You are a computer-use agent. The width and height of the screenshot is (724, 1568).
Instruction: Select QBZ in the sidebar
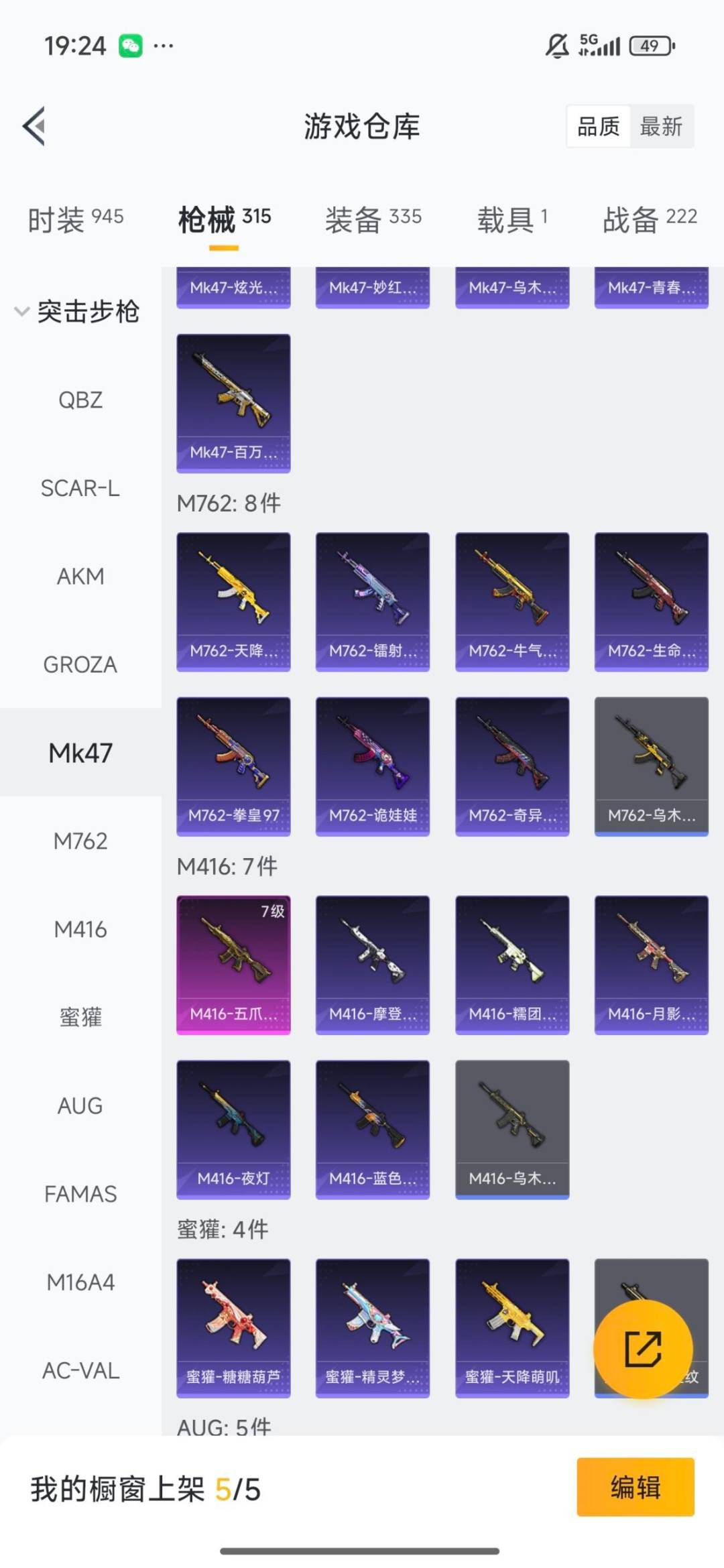[x=80, y=400]
